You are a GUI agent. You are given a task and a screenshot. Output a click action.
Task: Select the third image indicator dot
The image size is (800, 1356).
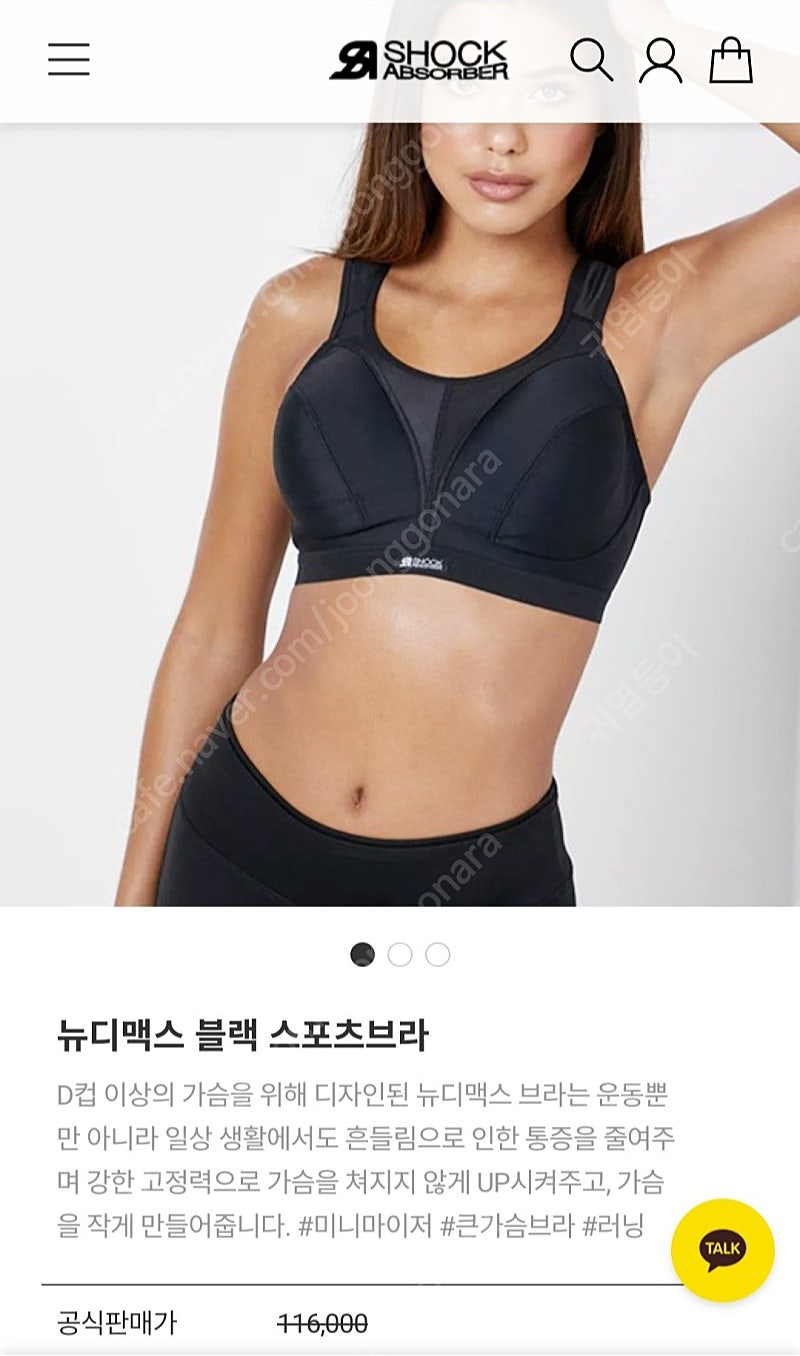tap(437, 955)
